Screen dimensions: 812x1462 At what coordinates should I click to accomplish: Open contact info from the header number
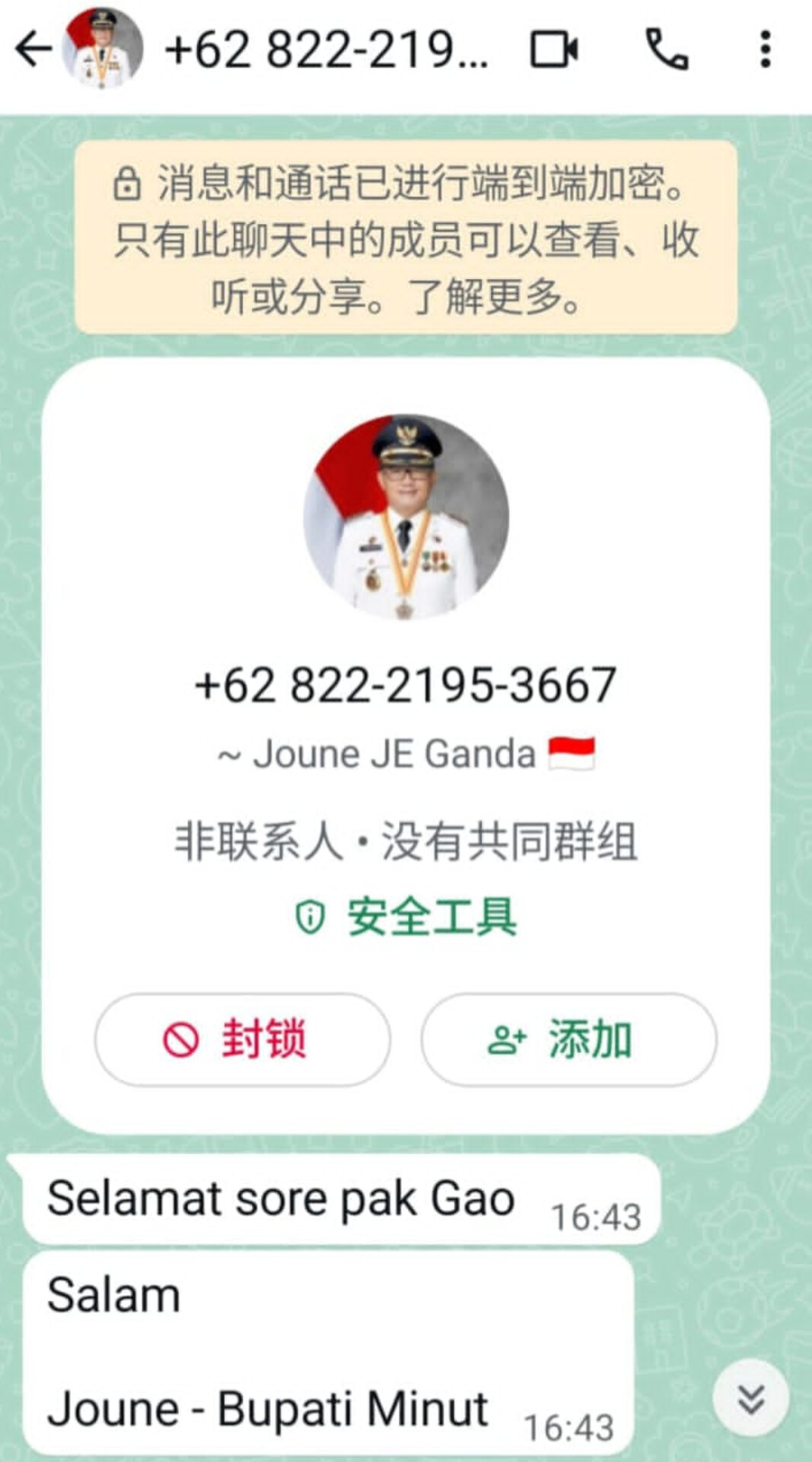(326, 50)
